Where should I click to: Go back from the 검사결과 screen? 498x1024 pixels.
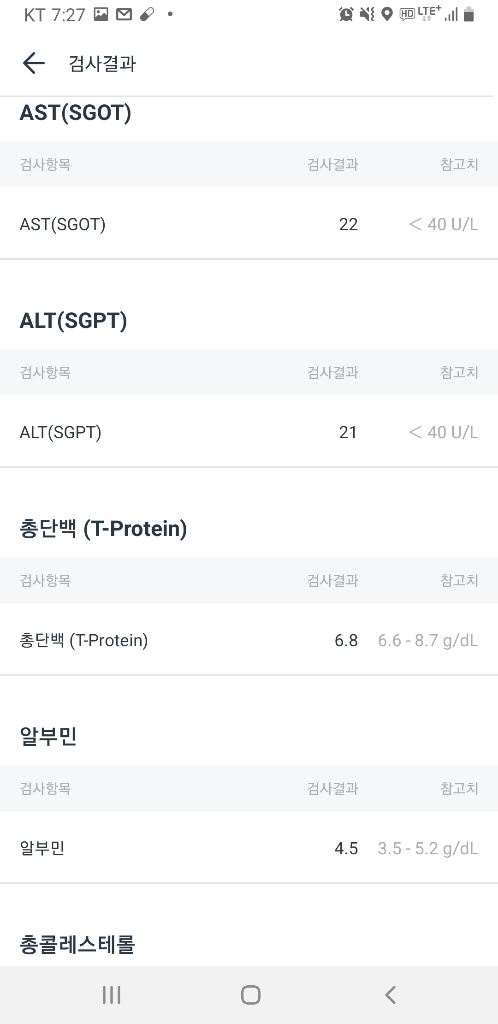[33, 63]
